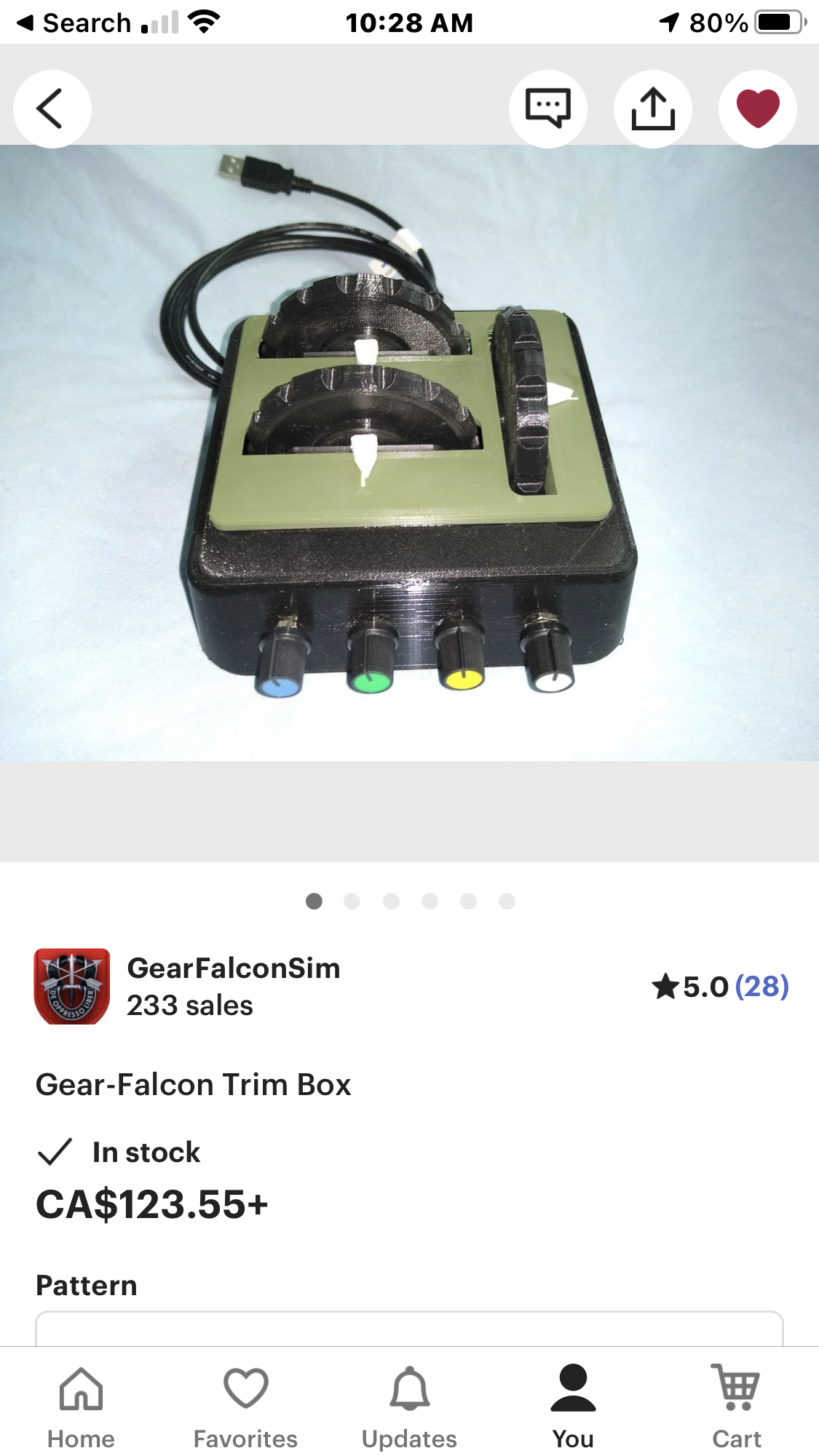
Task: Share this Gear-Falcon Trim Box listing
Action: click(x=653, y=109)
